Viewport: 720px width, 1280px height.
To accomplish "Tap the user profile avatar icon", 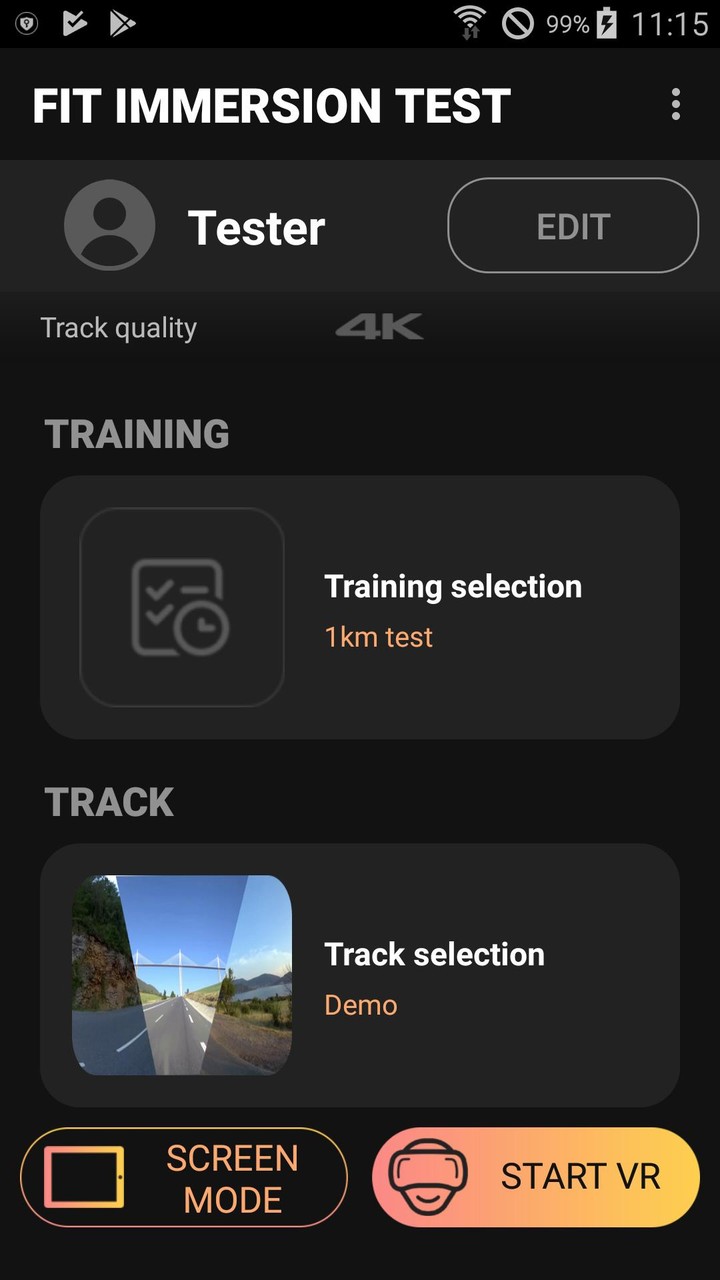I will click(x=109, y=225).
